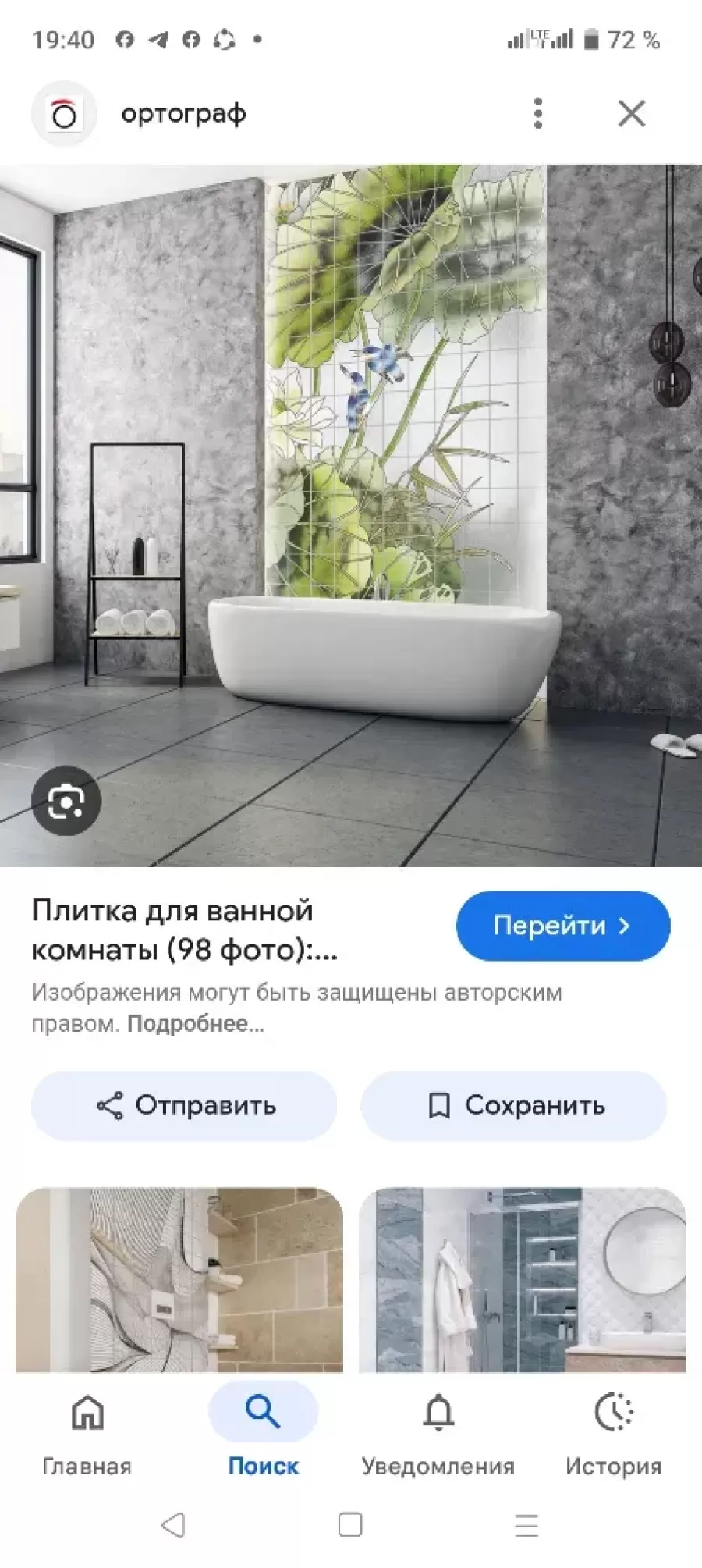Screen dimensions: 702x1568
Task: Search this image with Google Lens
Action: click(66, 802)
